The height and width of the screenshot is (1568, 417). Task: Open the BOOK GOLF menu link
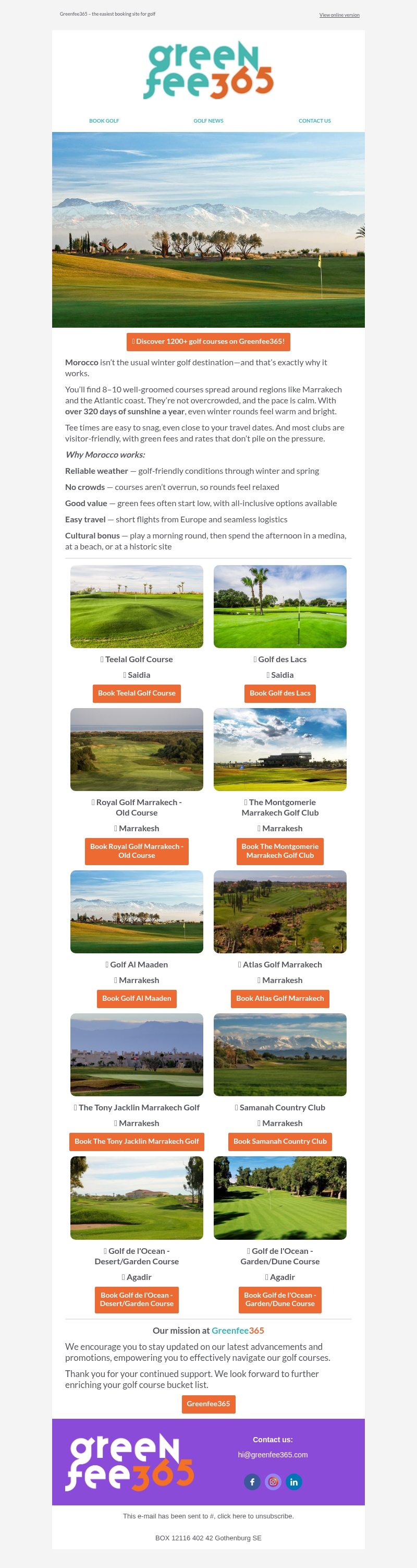pos(104,121)
